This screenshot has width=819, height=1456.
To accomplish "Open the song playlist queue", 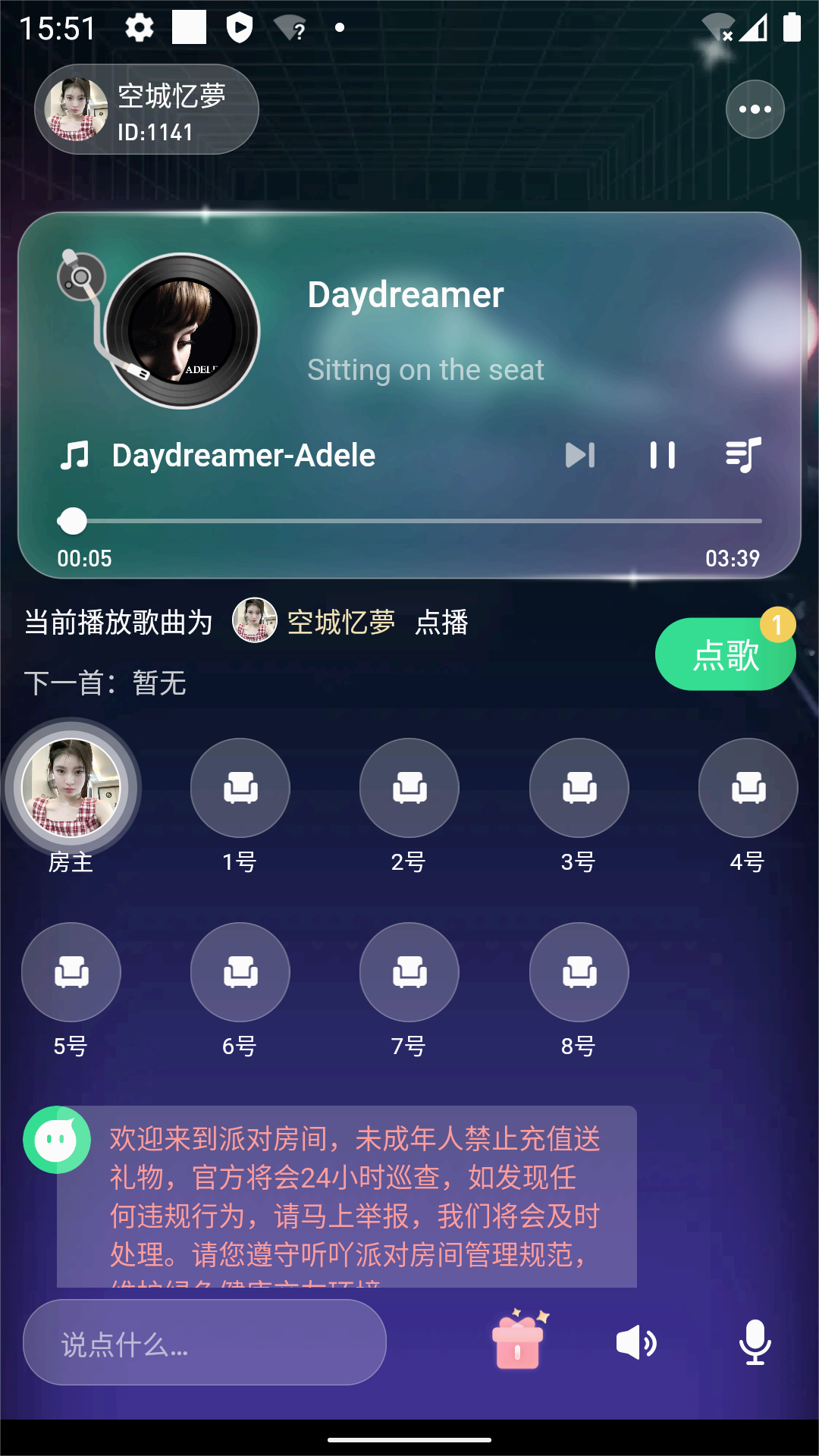I will (x=743, y=455).
